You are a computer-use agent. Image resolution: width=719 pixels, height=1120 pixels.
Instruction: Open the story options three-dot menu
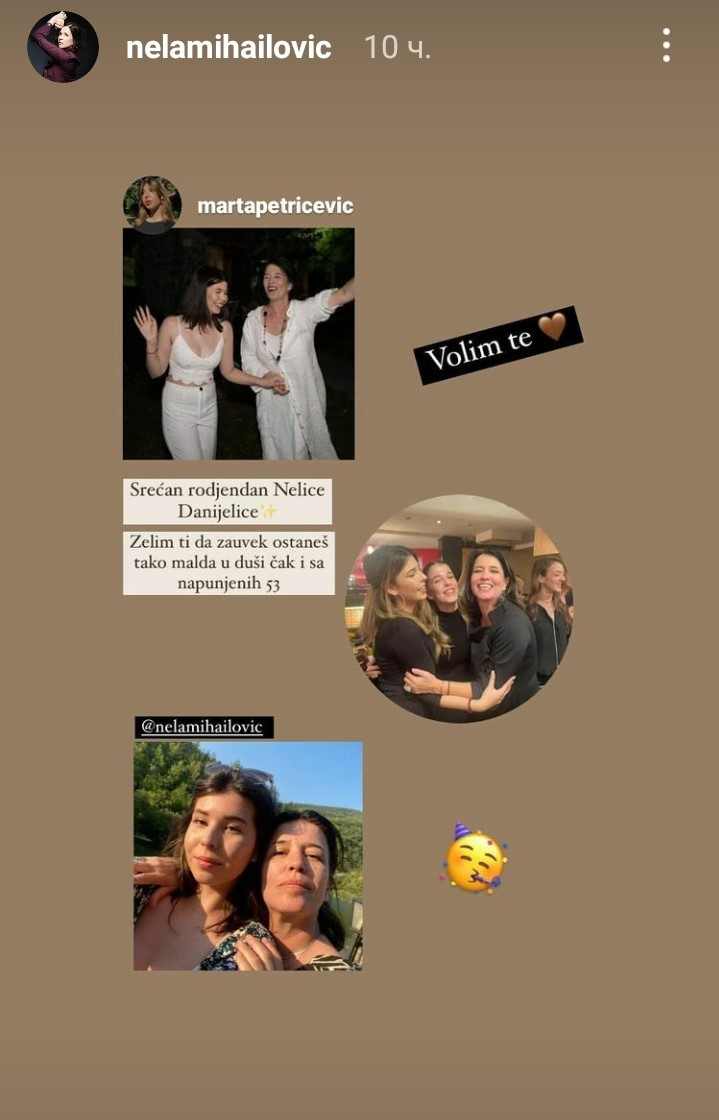(666, 46)
